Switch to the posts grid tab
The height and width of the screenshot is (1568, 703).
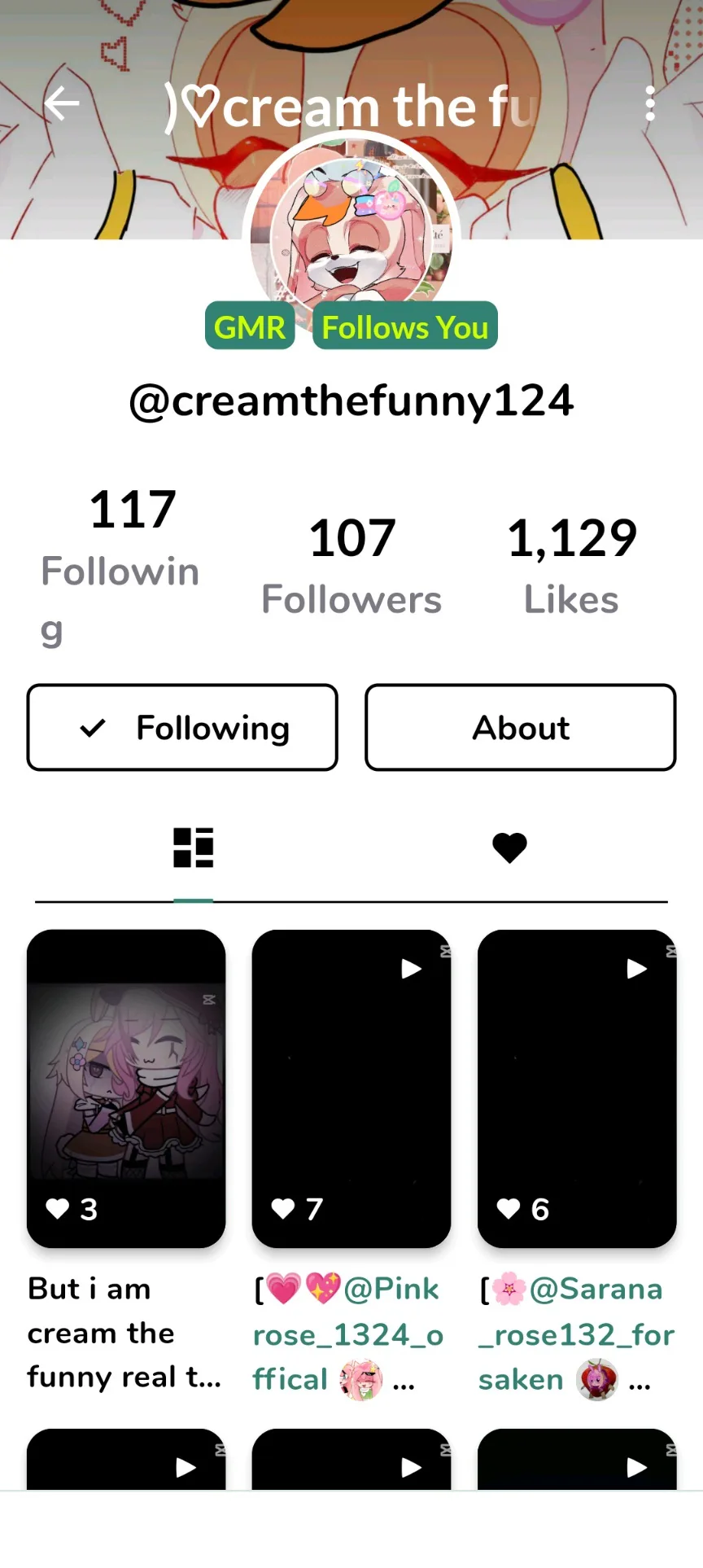[193, 848]
